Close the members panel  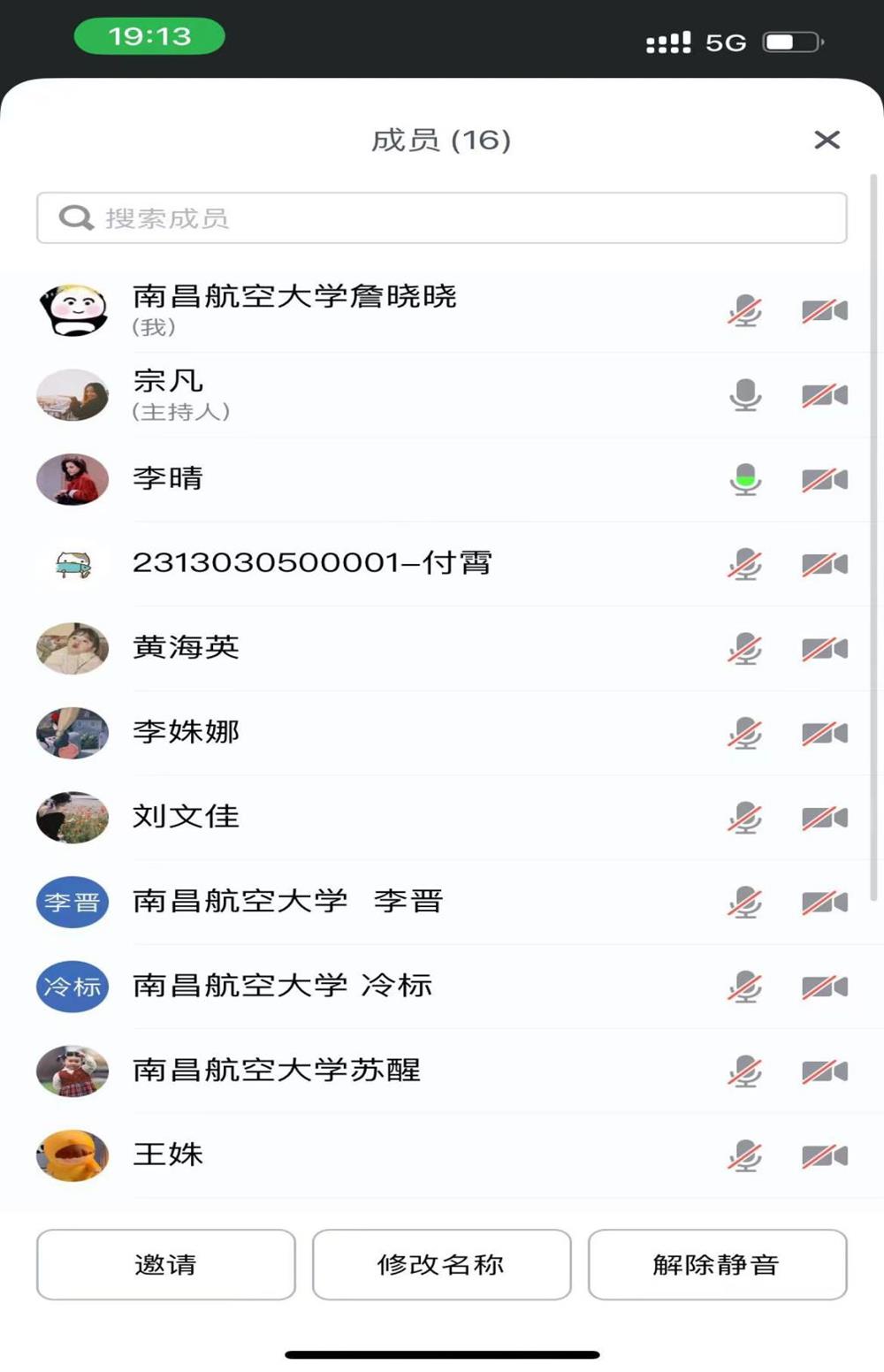827,140
